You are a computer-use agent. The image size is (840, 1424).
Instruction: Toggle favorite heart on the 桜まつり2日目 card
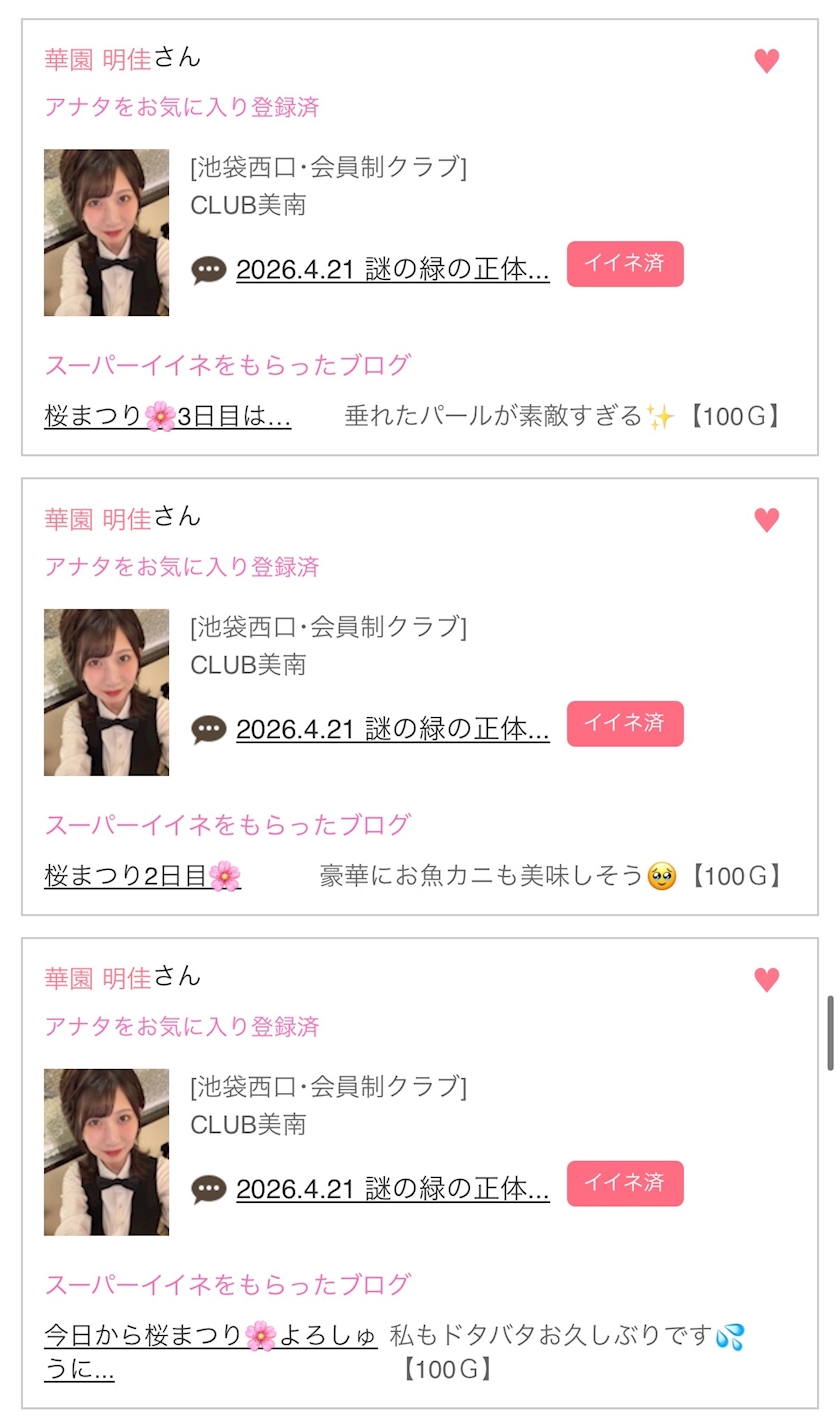(x=766, y=520)
